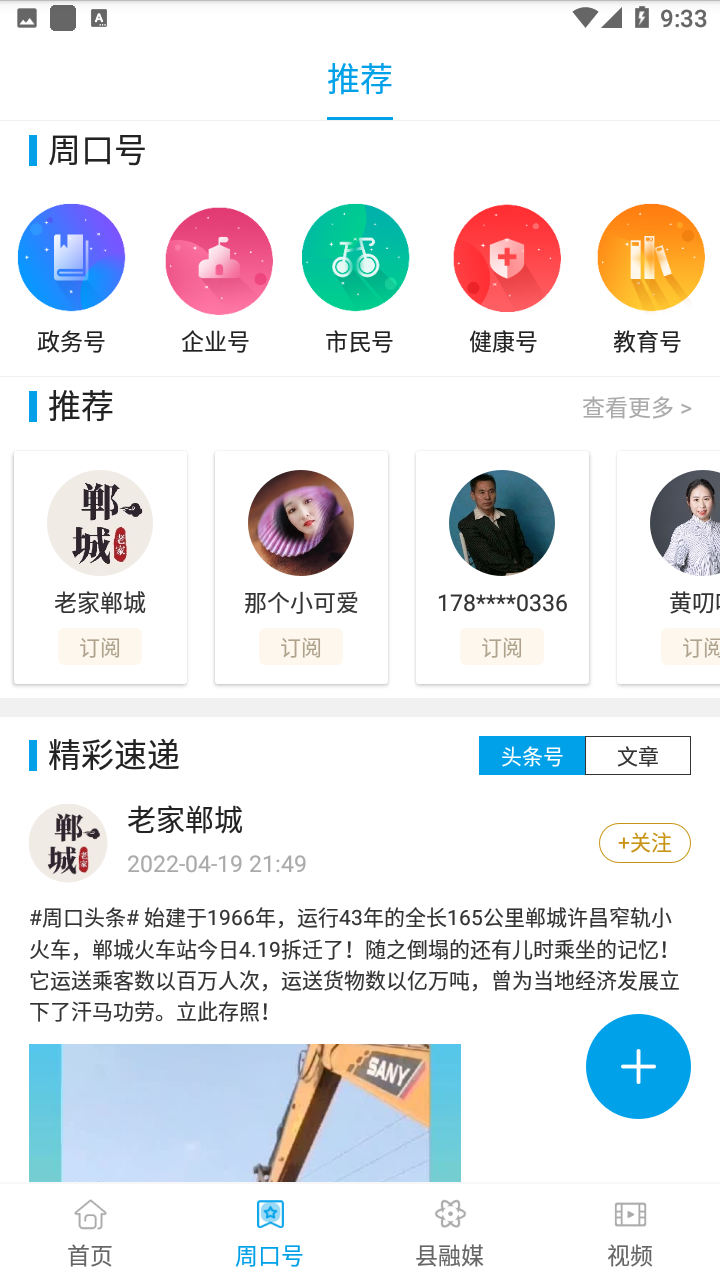Open the 政务号 government accounts icon
The width and height of the screenshot is (720, 1280).
pos(71,257)
